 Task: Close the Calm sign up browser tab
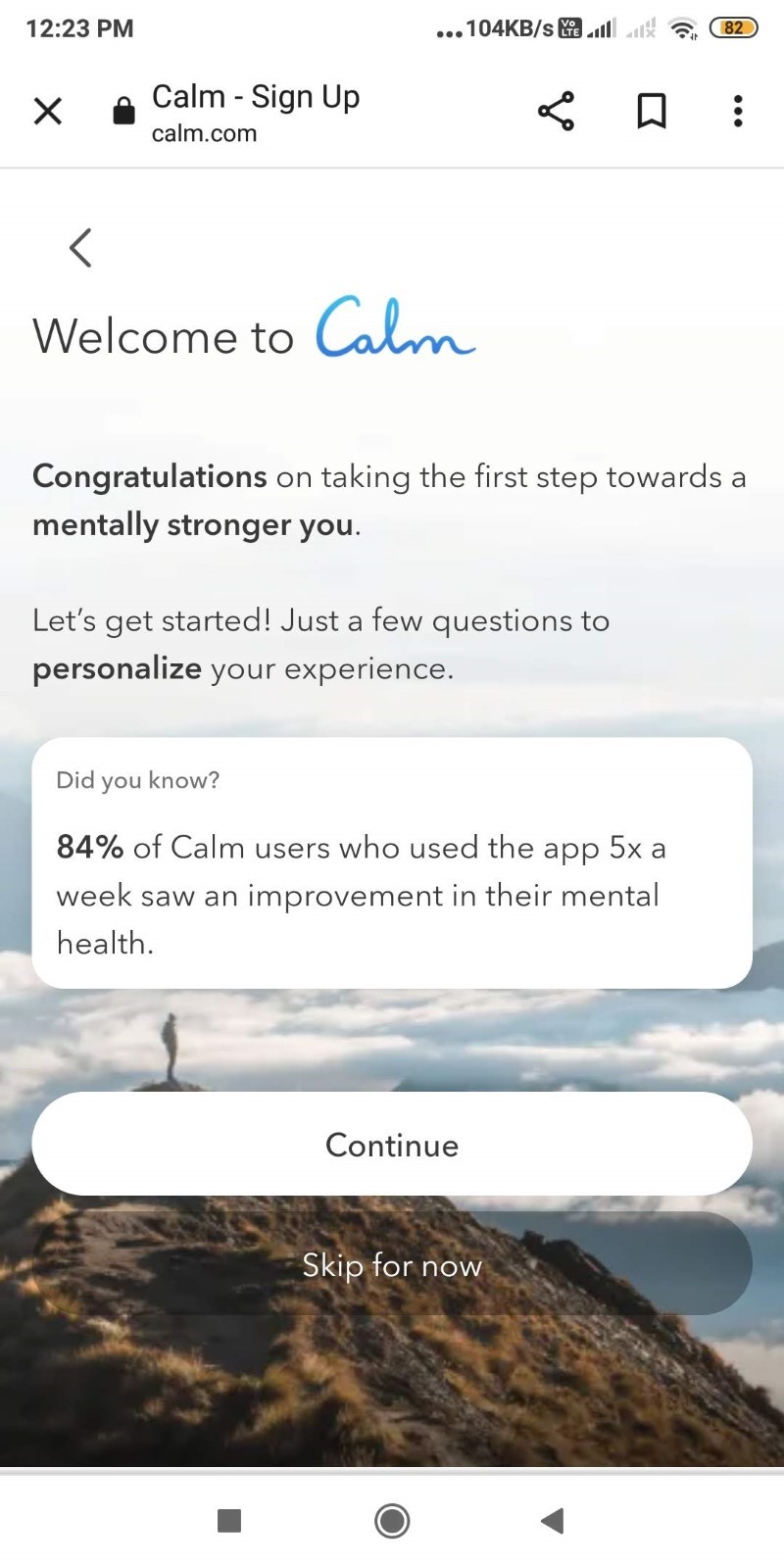[47, 111]
